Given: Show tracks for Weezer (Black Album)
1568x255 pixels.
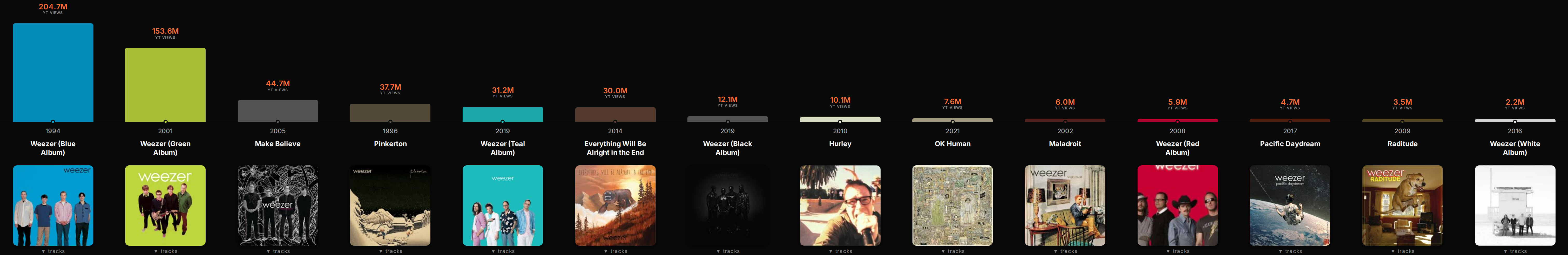Looking at the screenshot, I should pyautogui.click(x=727, y=251).
